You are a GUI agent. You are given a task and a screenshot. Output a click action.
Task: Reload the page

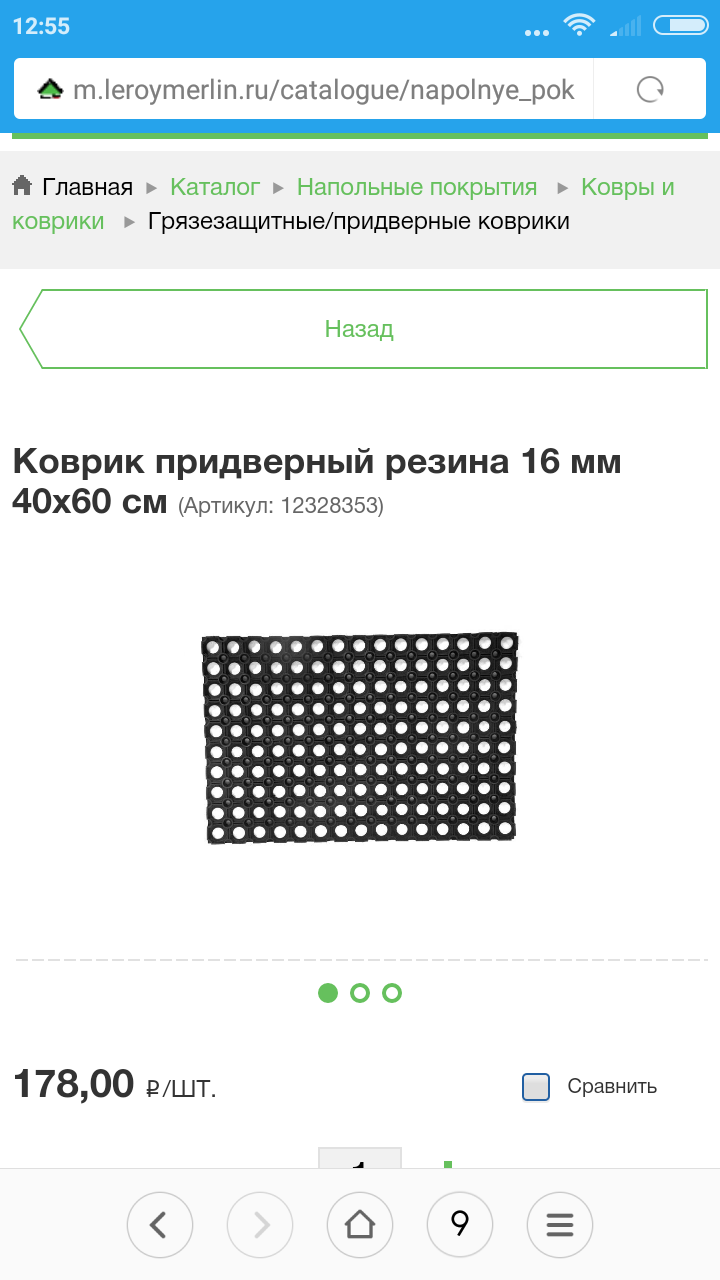[651, 90]
